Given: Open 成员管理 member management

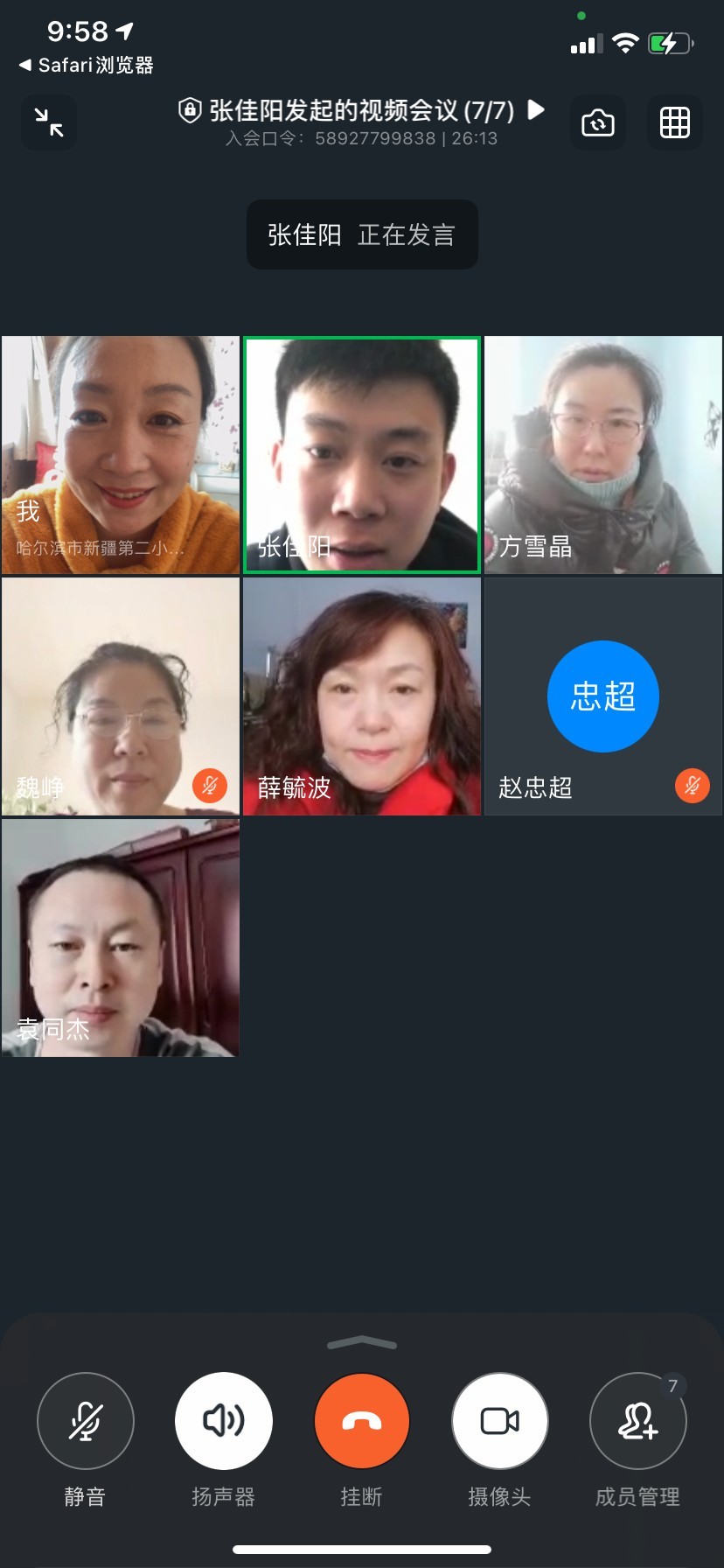Looking at the screenshot, I should [638, 1421].
